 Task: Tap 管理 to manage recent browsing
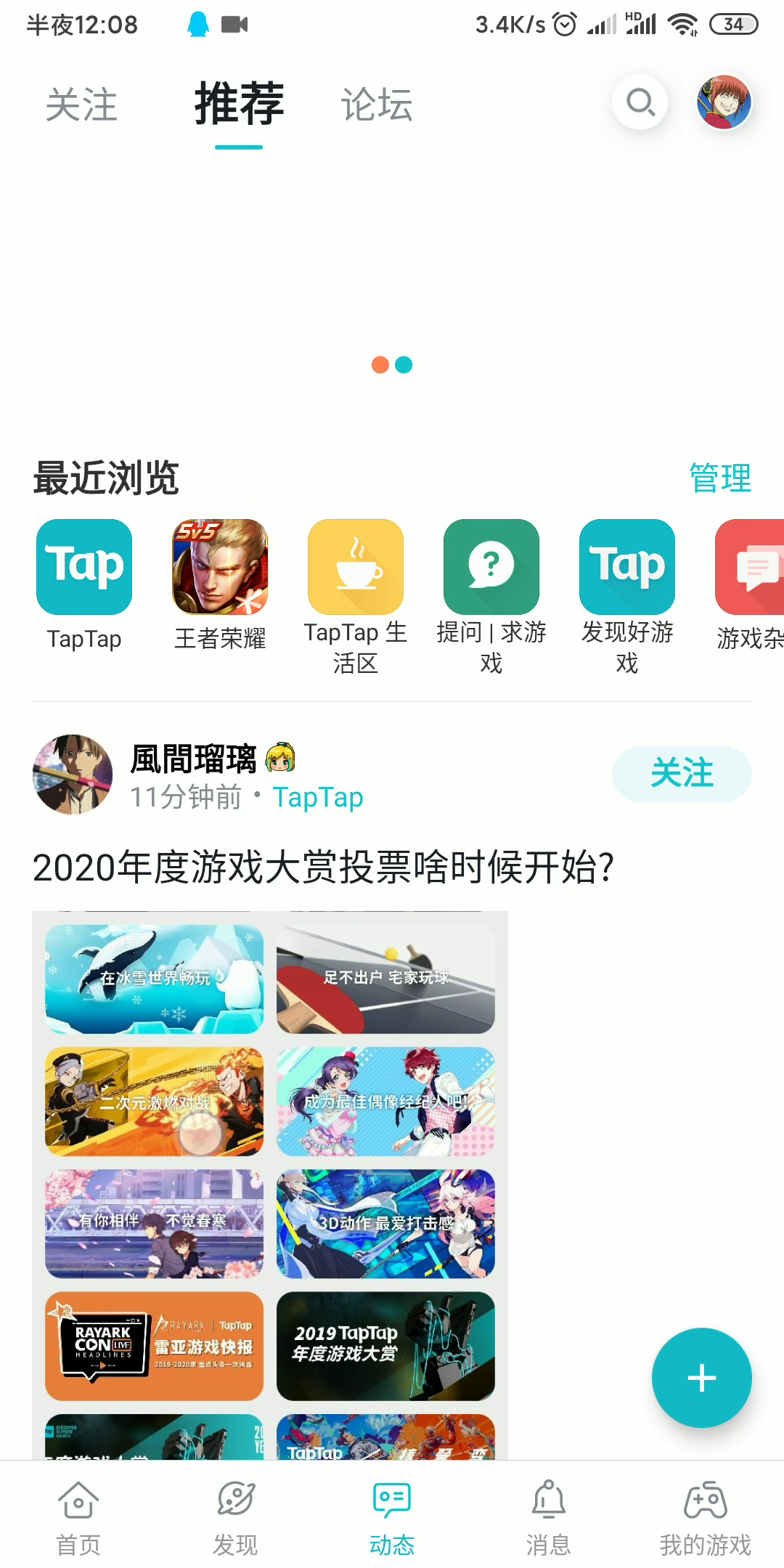click(x=720, y=478)
